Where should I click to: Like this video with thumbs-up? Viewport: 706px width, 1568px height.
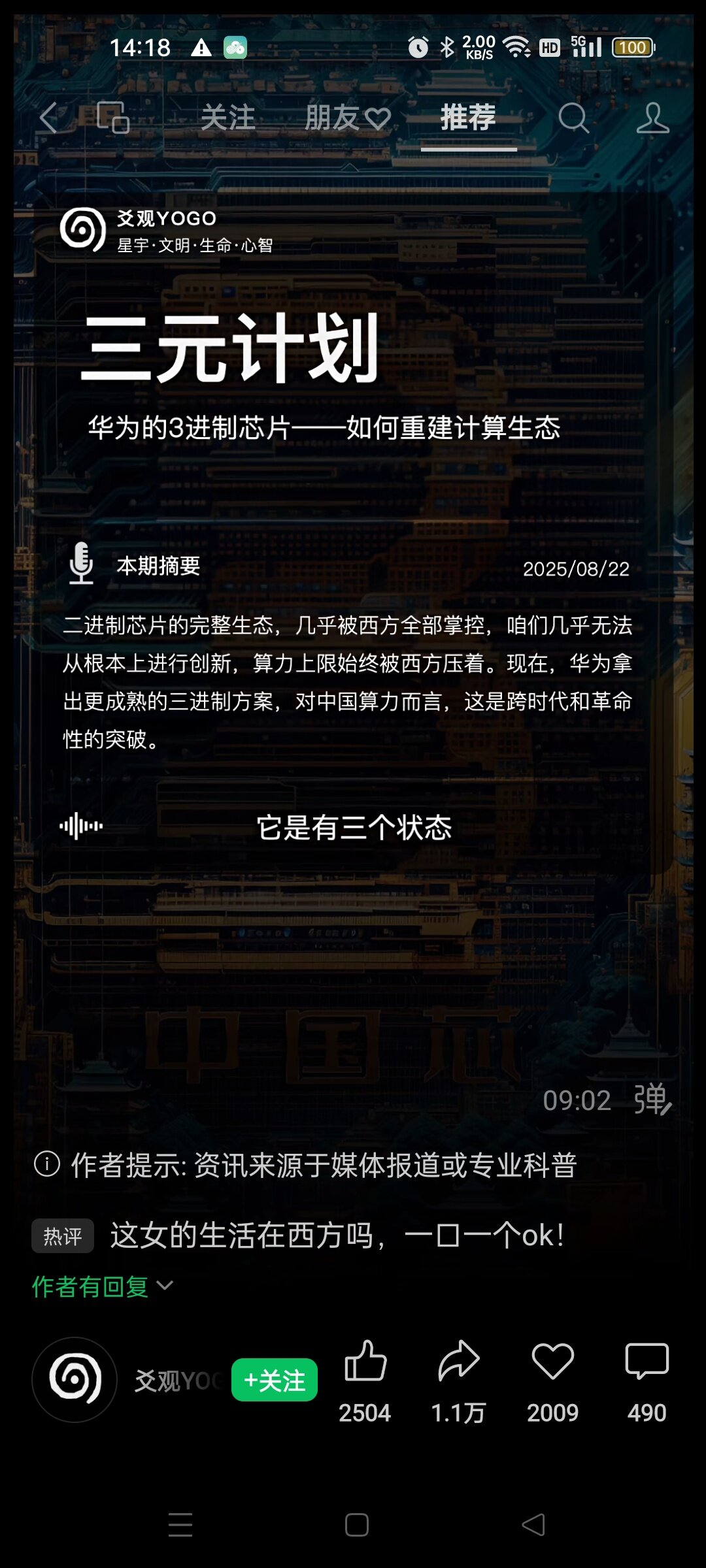(365, 1362)
